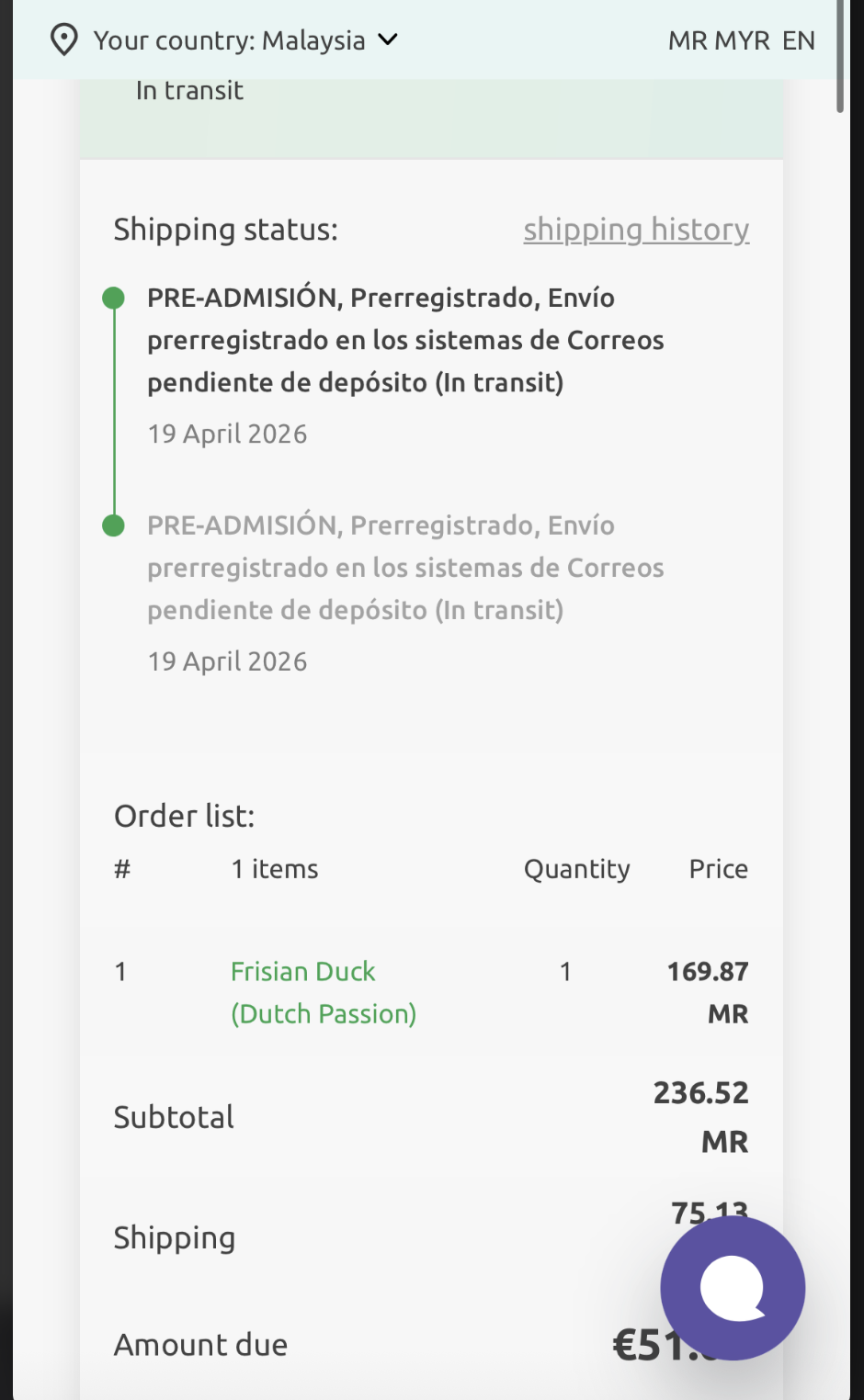The width and height of the screenshot is (864, 1400).
Task: Open the shipping history link
Action: click(x=636, y=230)
